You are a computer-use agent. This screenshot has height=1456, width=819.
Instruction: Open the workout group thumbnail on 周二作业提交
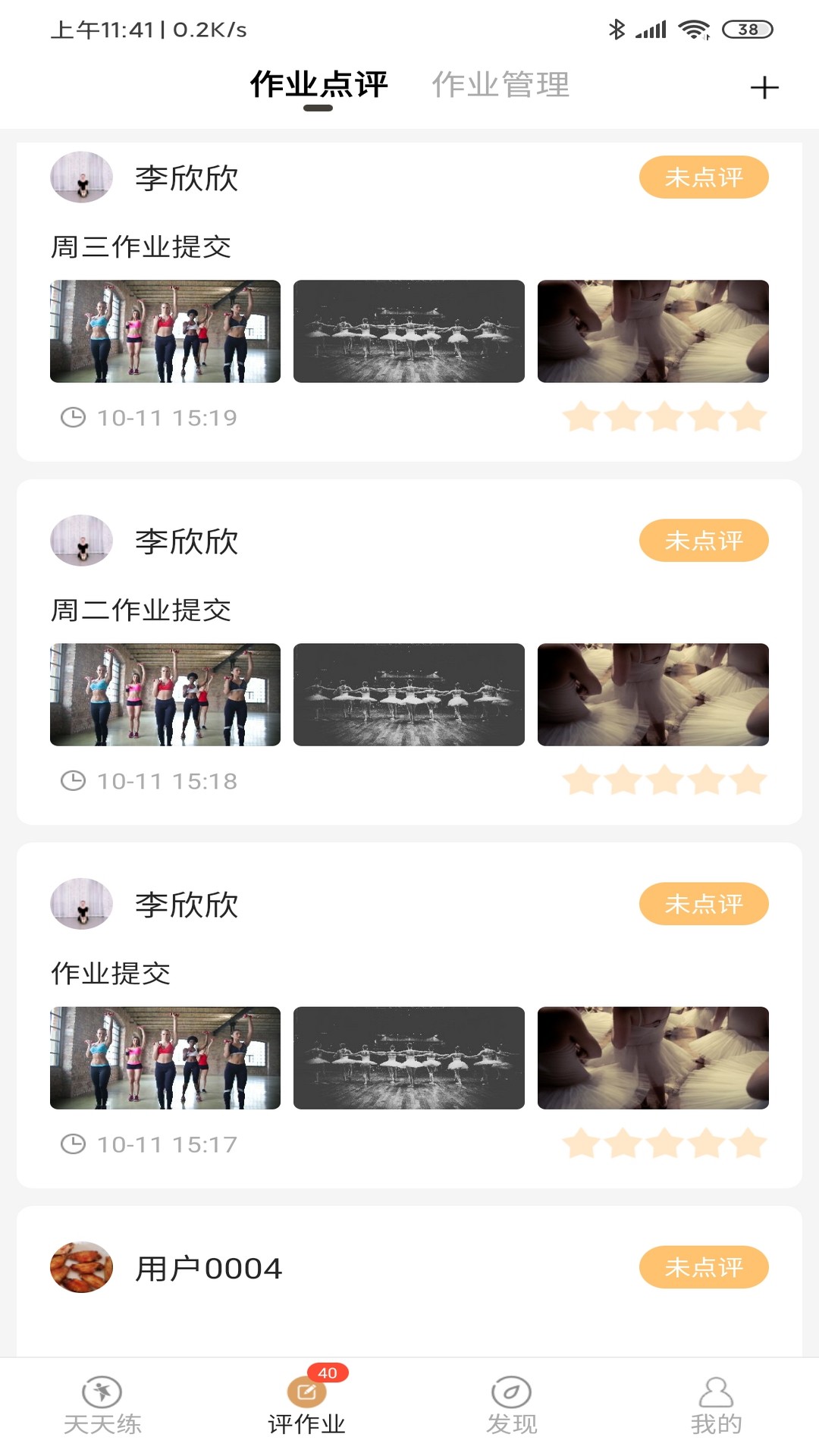point(164,695)
